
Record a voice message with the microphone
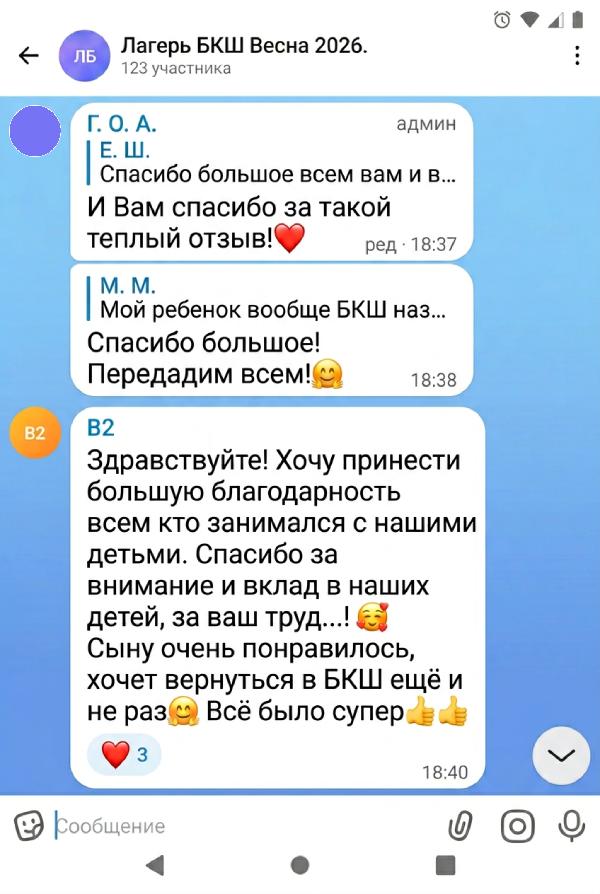coord(571,826)
